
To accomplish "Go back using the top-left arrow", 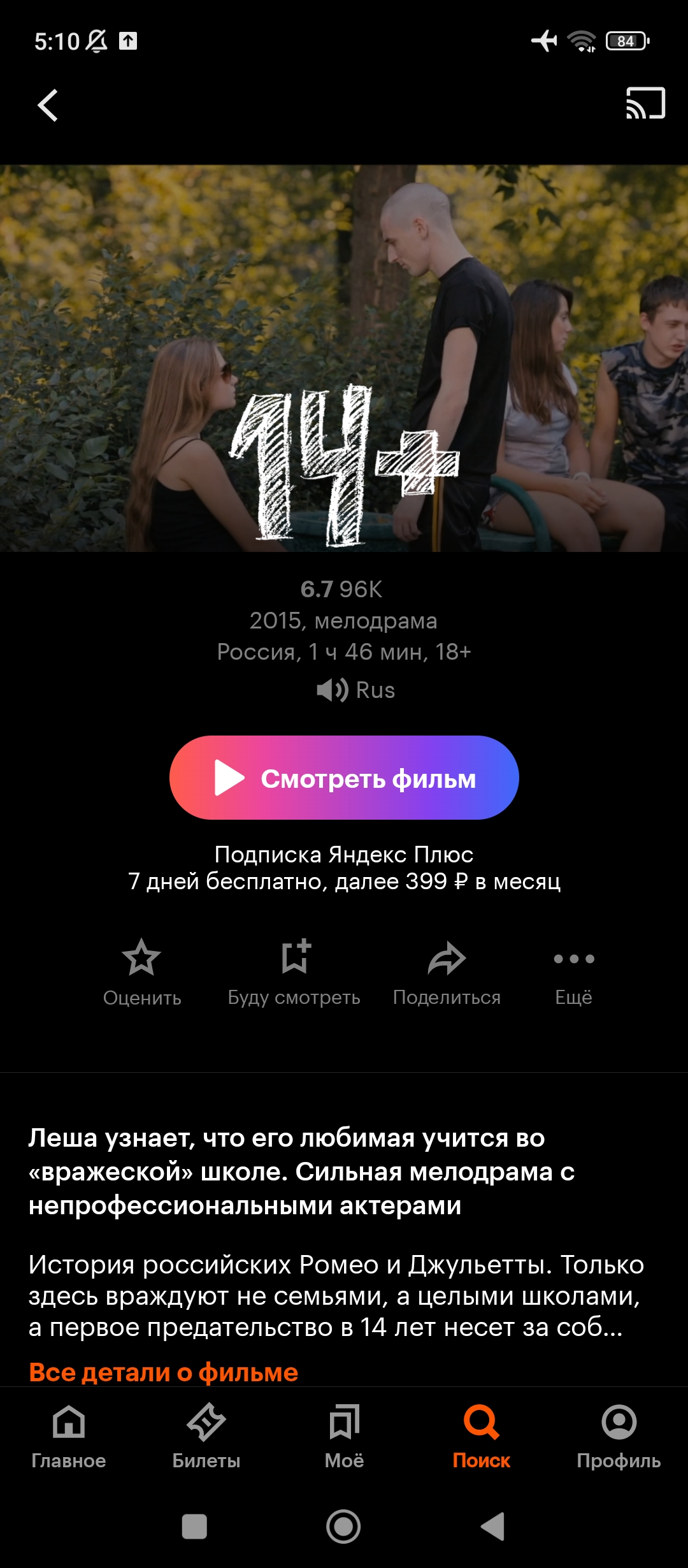I will (x=48, y=105).
